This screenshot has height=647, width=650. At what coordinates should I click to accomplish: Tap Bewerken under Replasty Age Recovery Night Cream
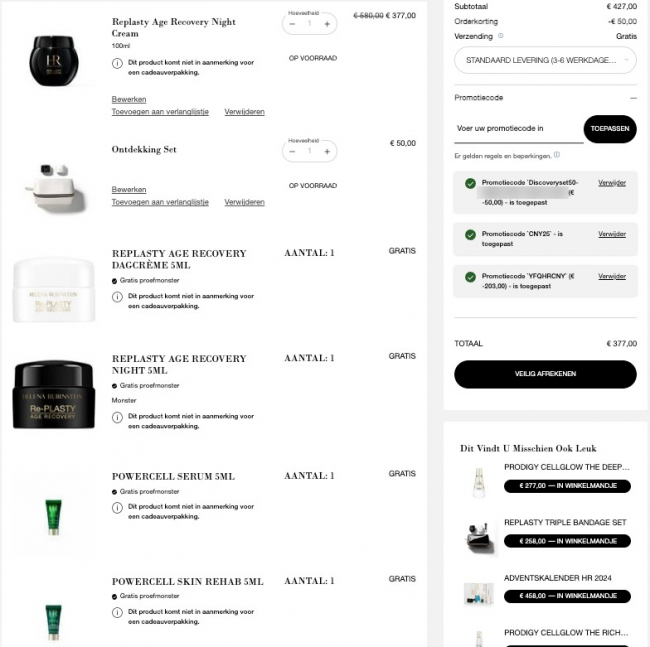coord(129,99)
